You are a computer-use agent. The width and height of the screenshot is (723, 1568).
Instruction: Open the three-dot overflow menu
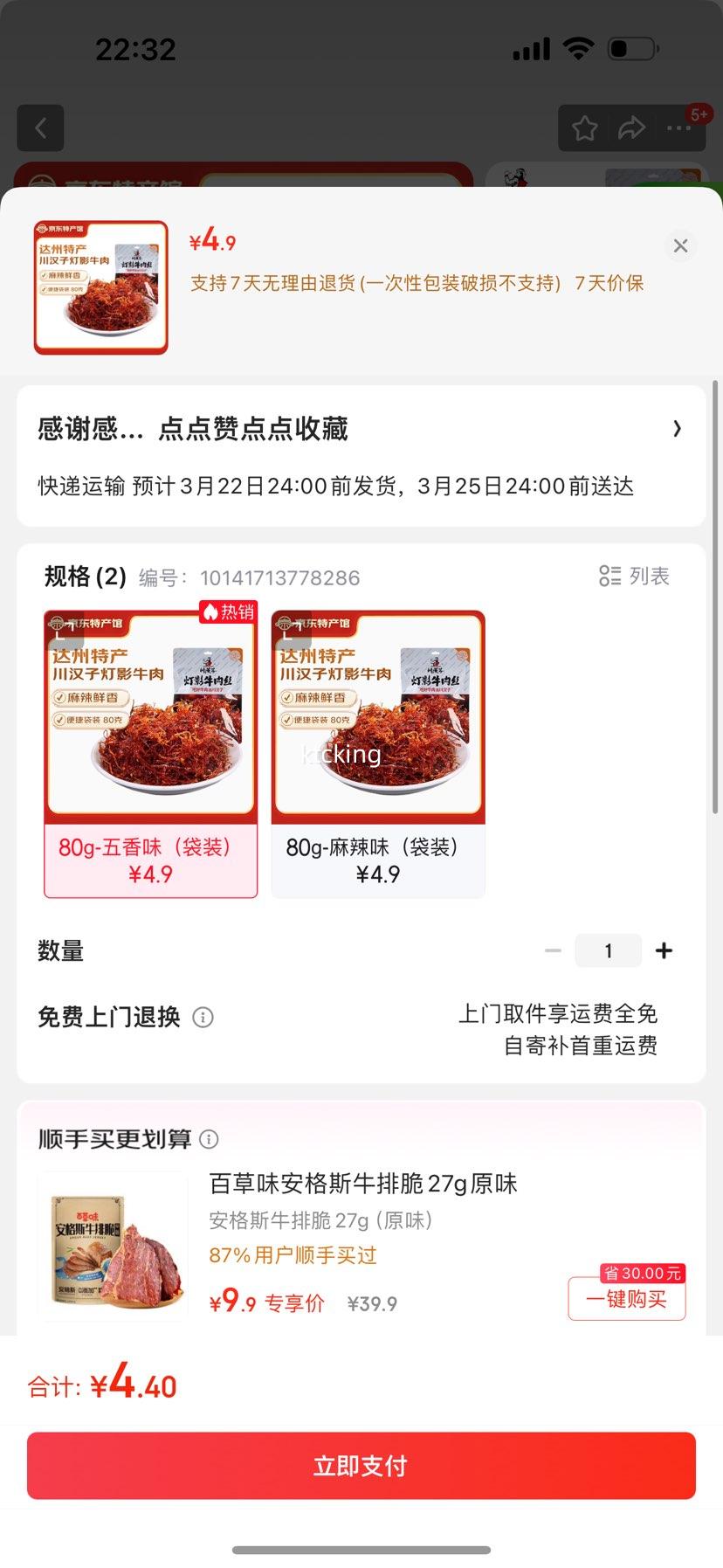click(x=678, y=129)
